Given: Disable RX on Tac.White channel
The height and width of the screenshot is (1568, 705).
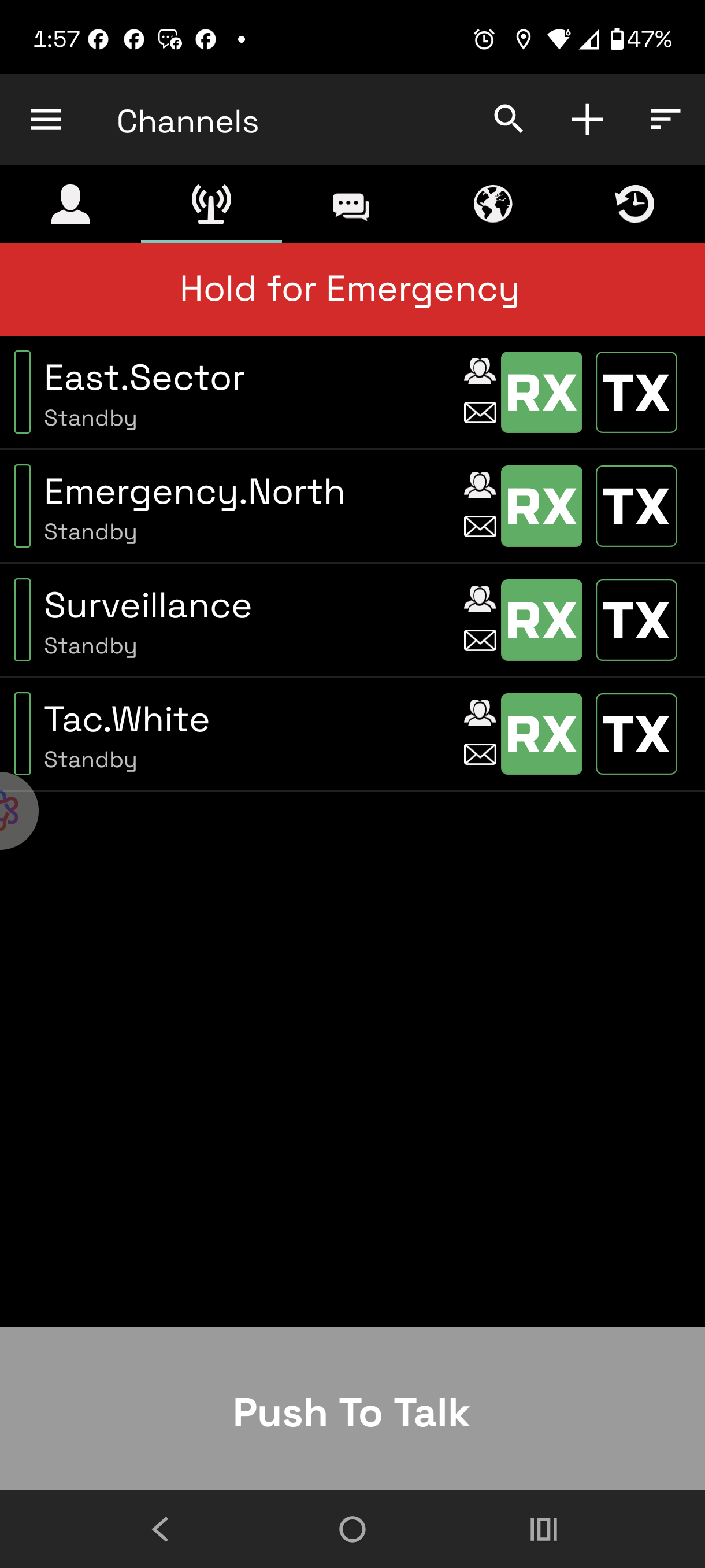Looking at the screenshot, I should click(541, 734).
